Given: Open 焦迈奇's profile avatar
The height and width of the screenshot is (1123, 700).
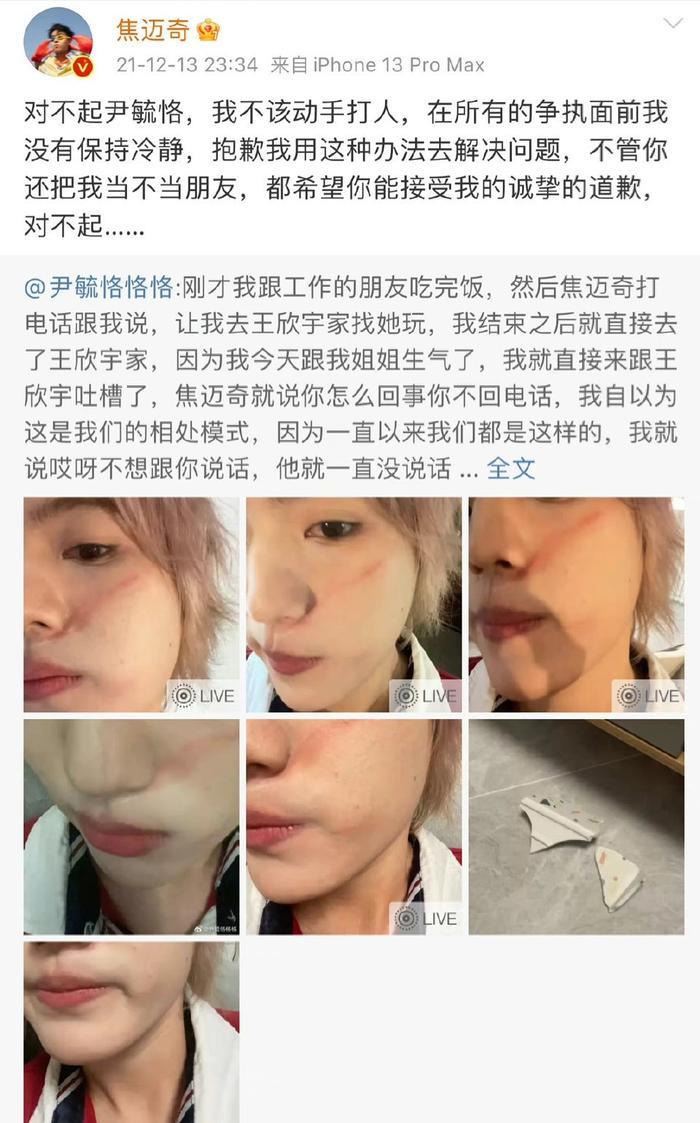Looking at the screenshot, I should tap(58, 44).
